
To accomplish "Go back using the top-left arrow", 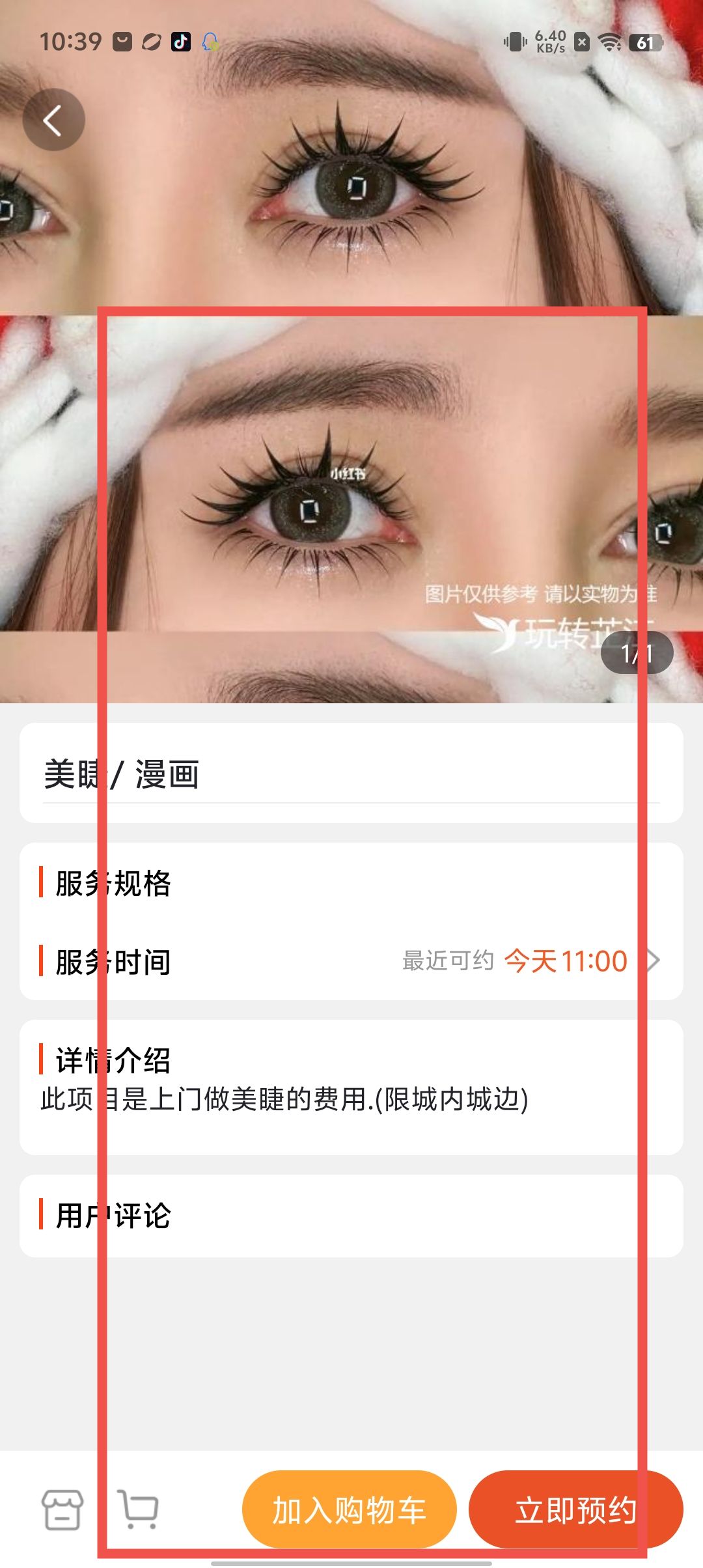I will click(x=53, y=120).
